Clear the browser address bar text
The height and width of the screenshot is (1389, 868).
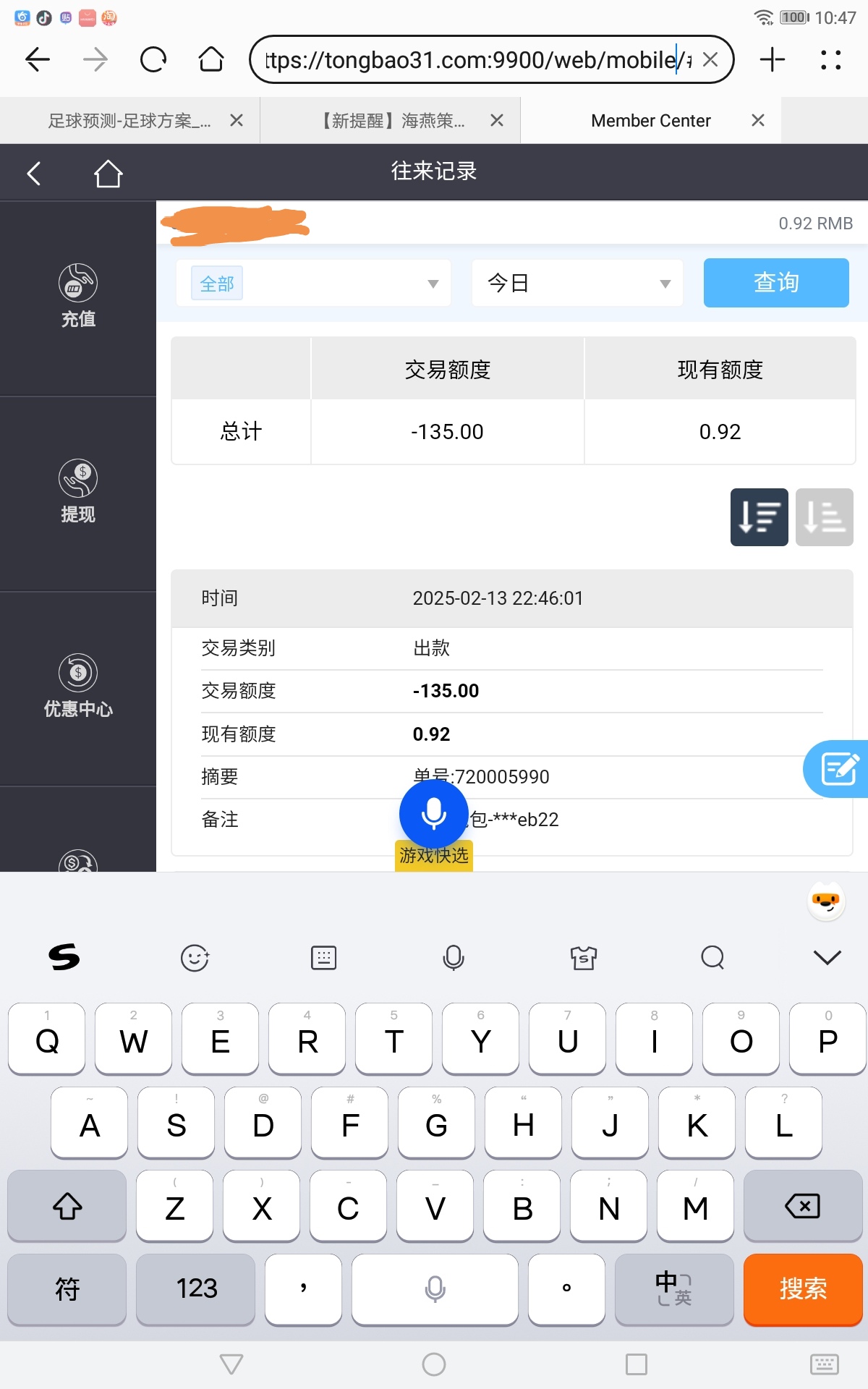[710, 59]
